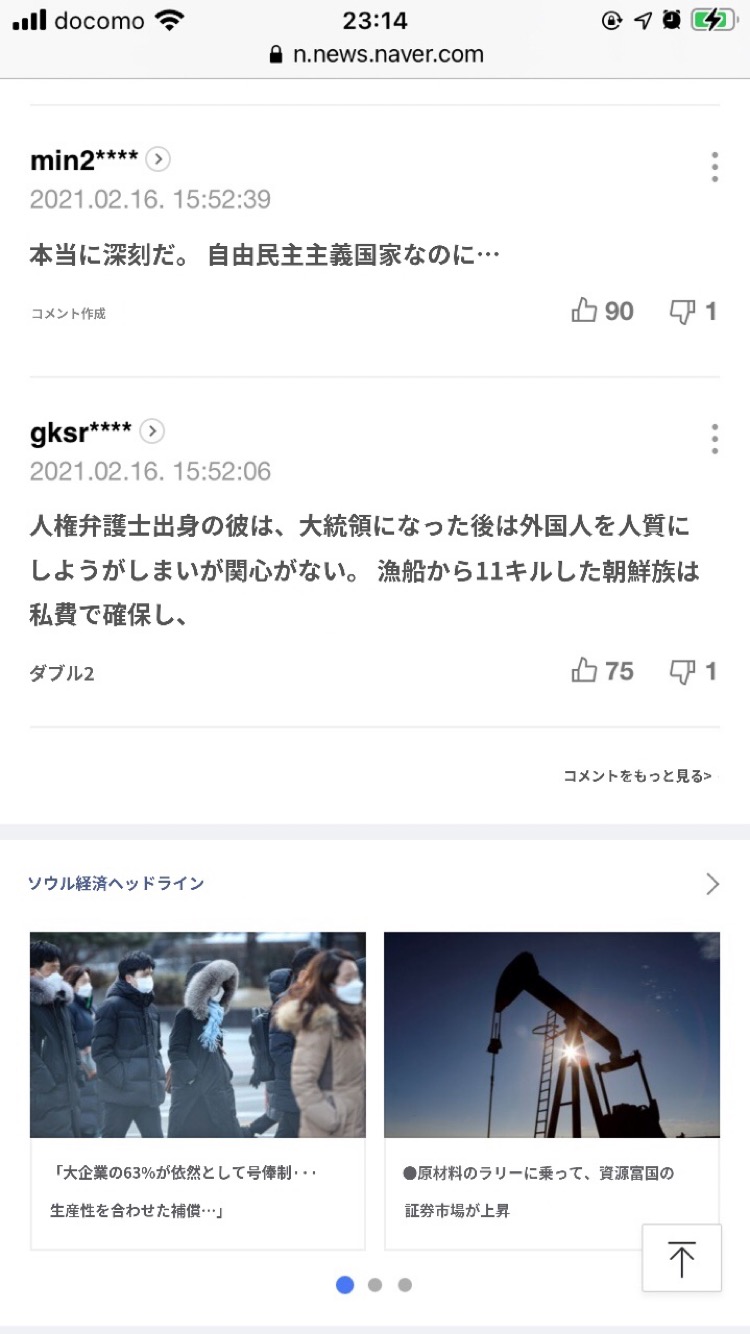The image size is (750, 1334).
Task: Dislike the comment by min2****
Action: point(693,311)
